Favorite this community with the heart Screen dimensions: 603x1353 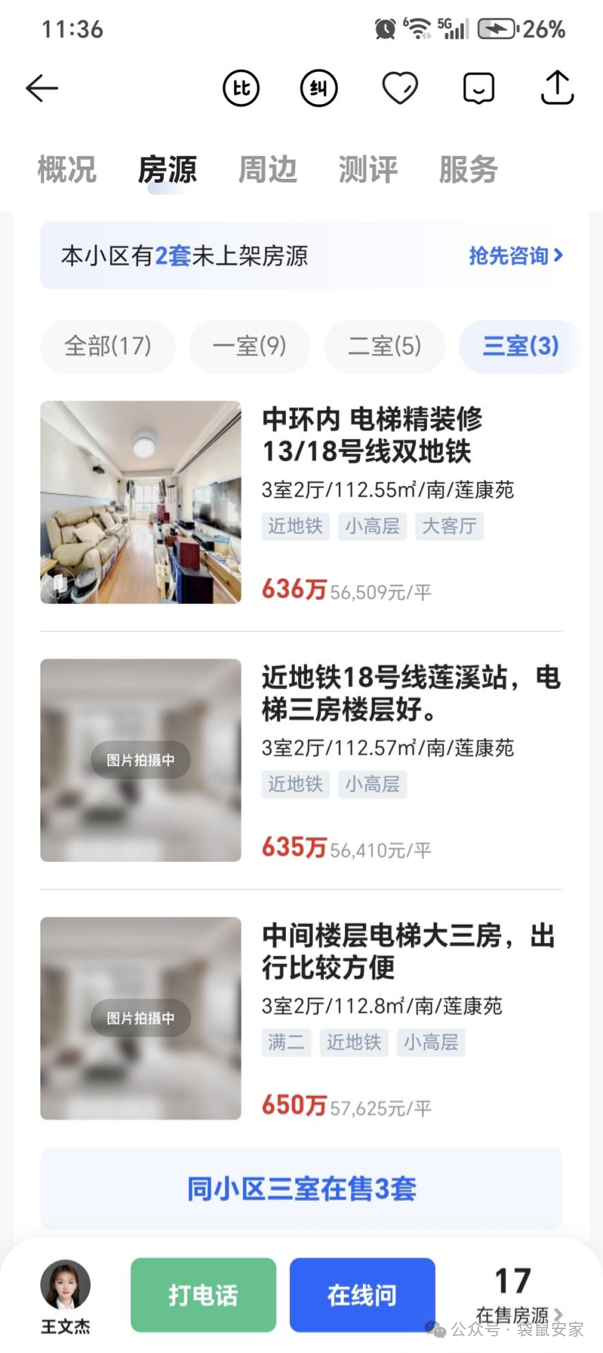(400, 88)
